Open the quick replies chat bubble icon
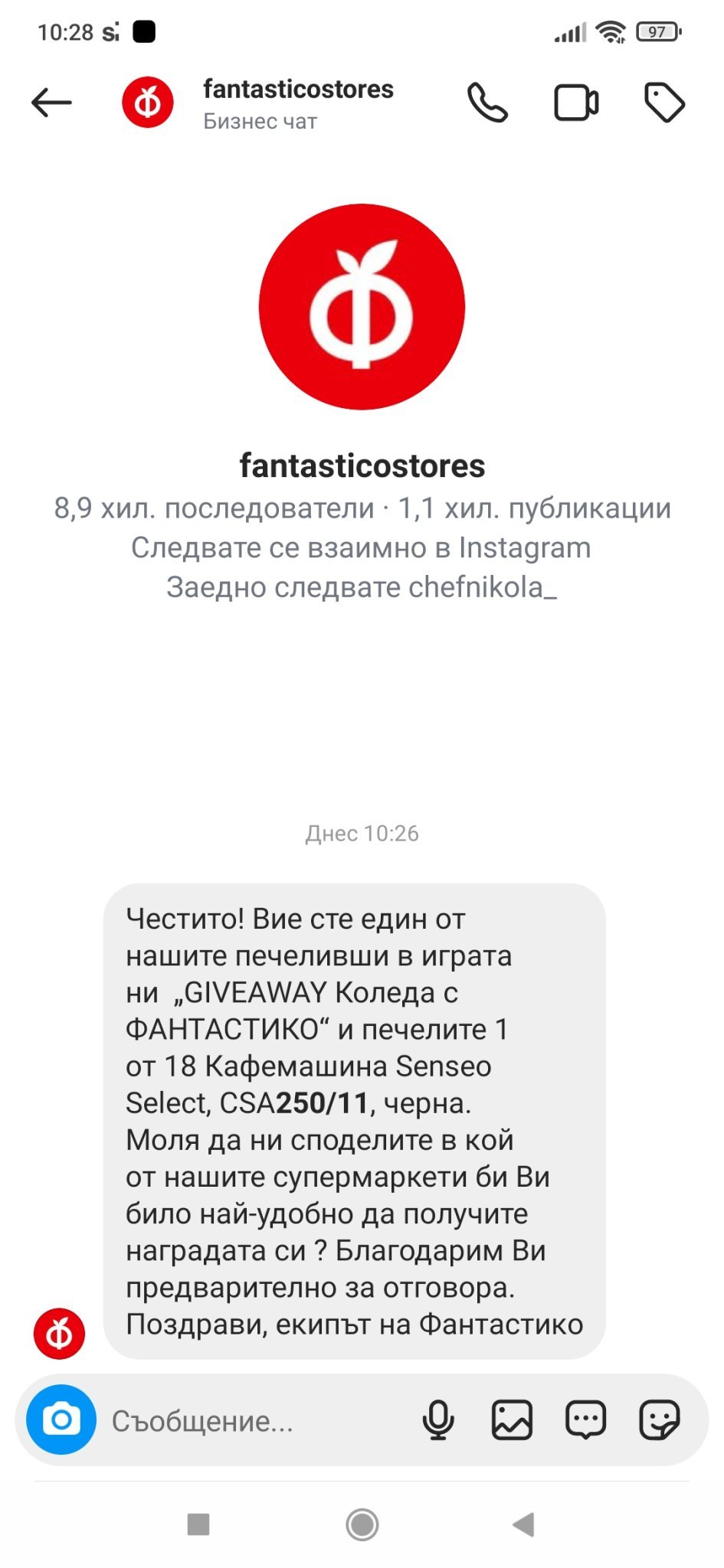 click(585, 1420)
